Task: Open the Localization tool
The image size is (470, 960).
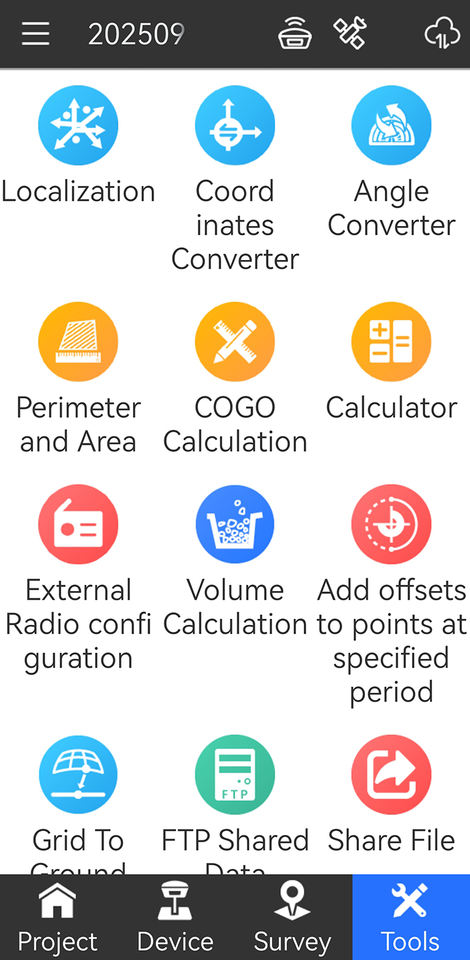Action: 78,146
